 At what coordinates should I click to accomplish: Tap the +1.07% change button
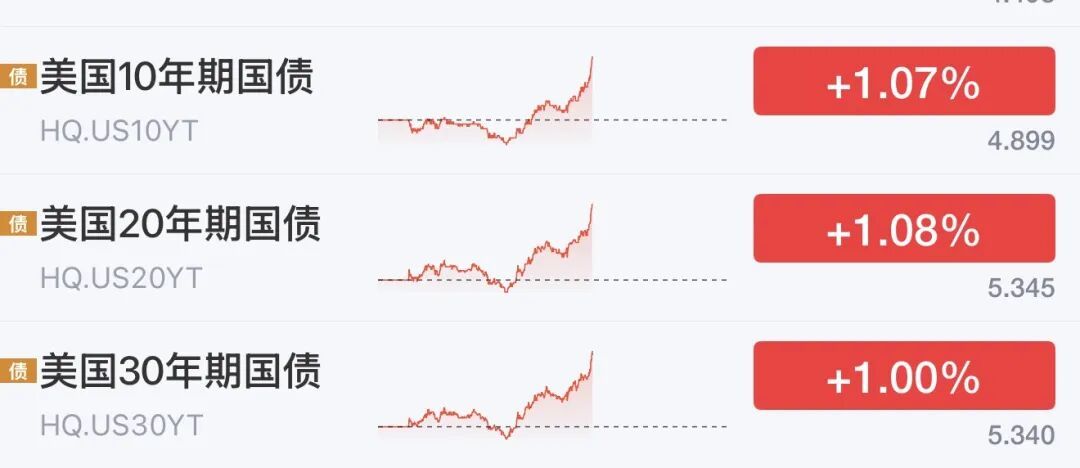click(904, 81)
